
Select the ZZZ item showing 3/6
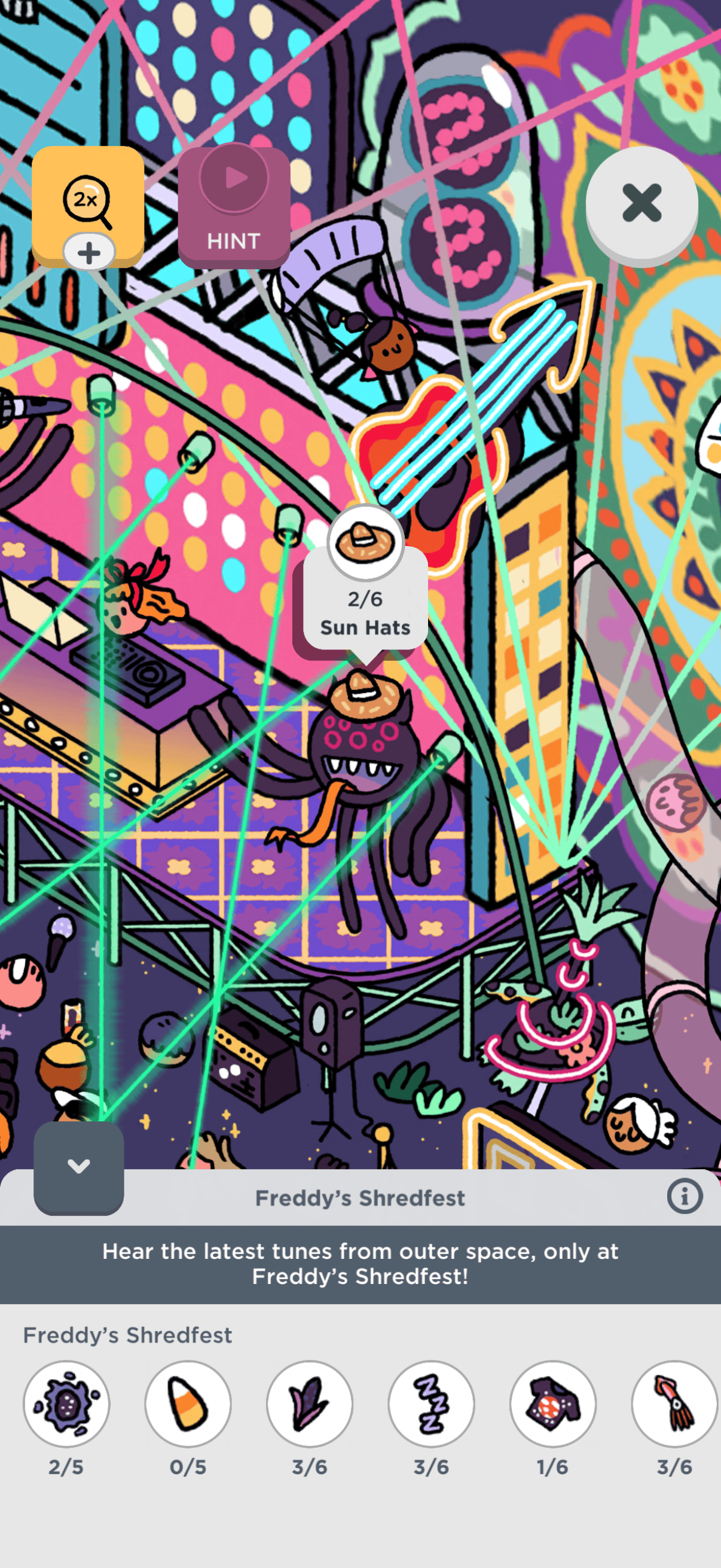pyautogui.click(x=432, y=1404)
